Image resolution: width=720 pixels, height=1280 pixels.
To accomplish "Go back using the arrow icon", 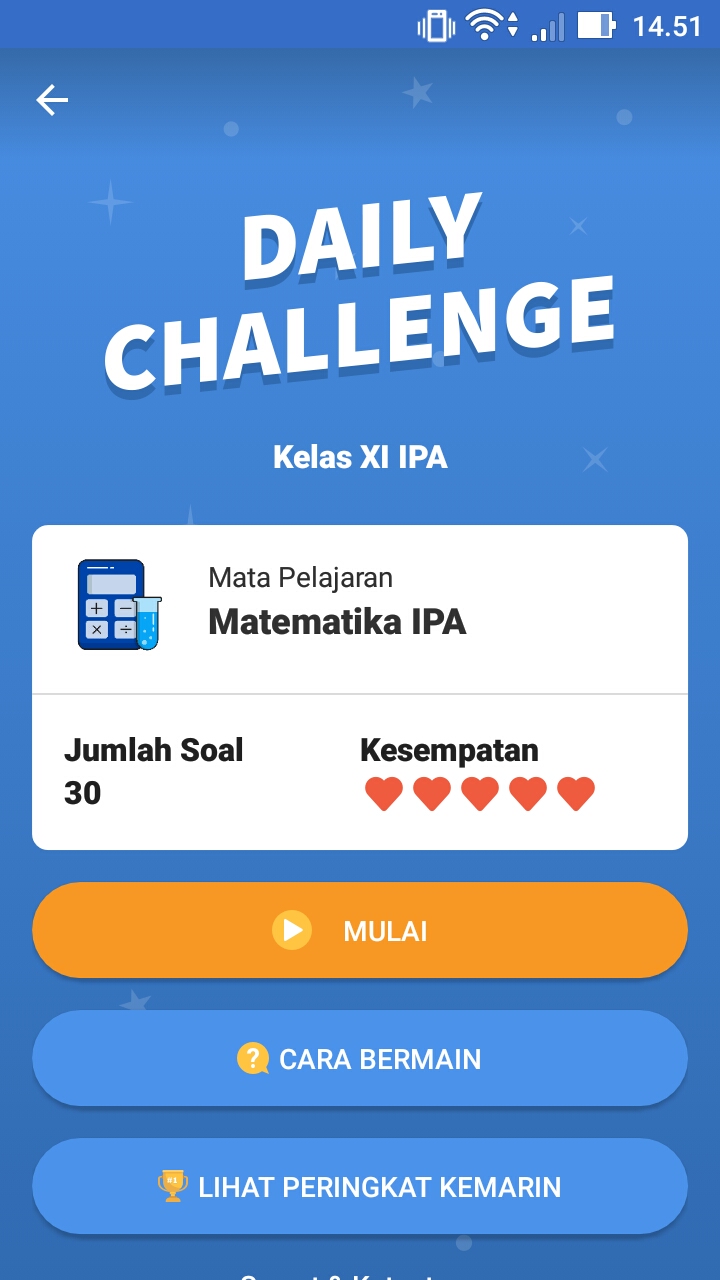I will [x=52, y=100].
